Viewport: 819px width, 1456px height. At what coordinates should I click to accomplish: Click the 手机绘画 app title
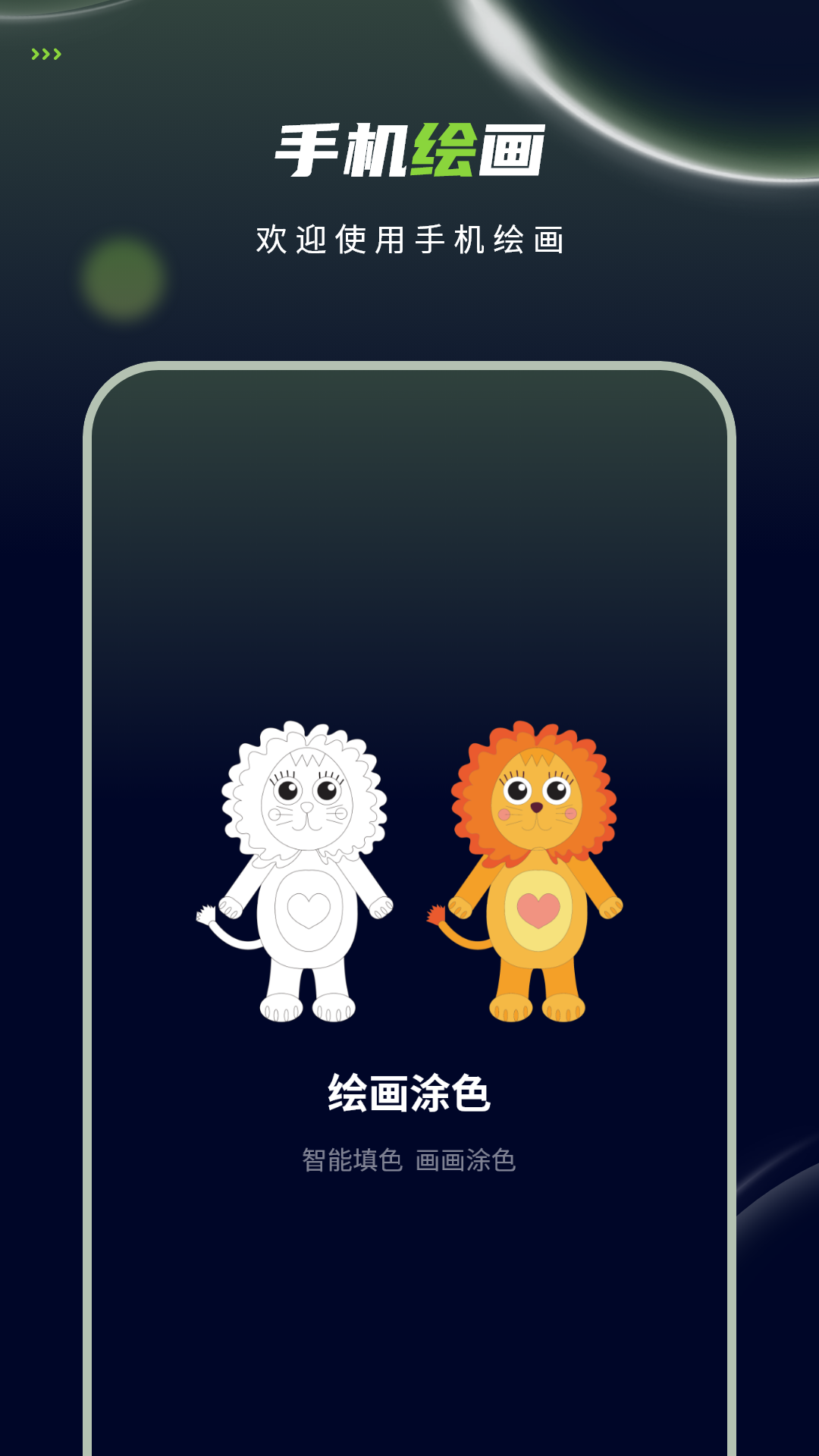tap(409, 148)
